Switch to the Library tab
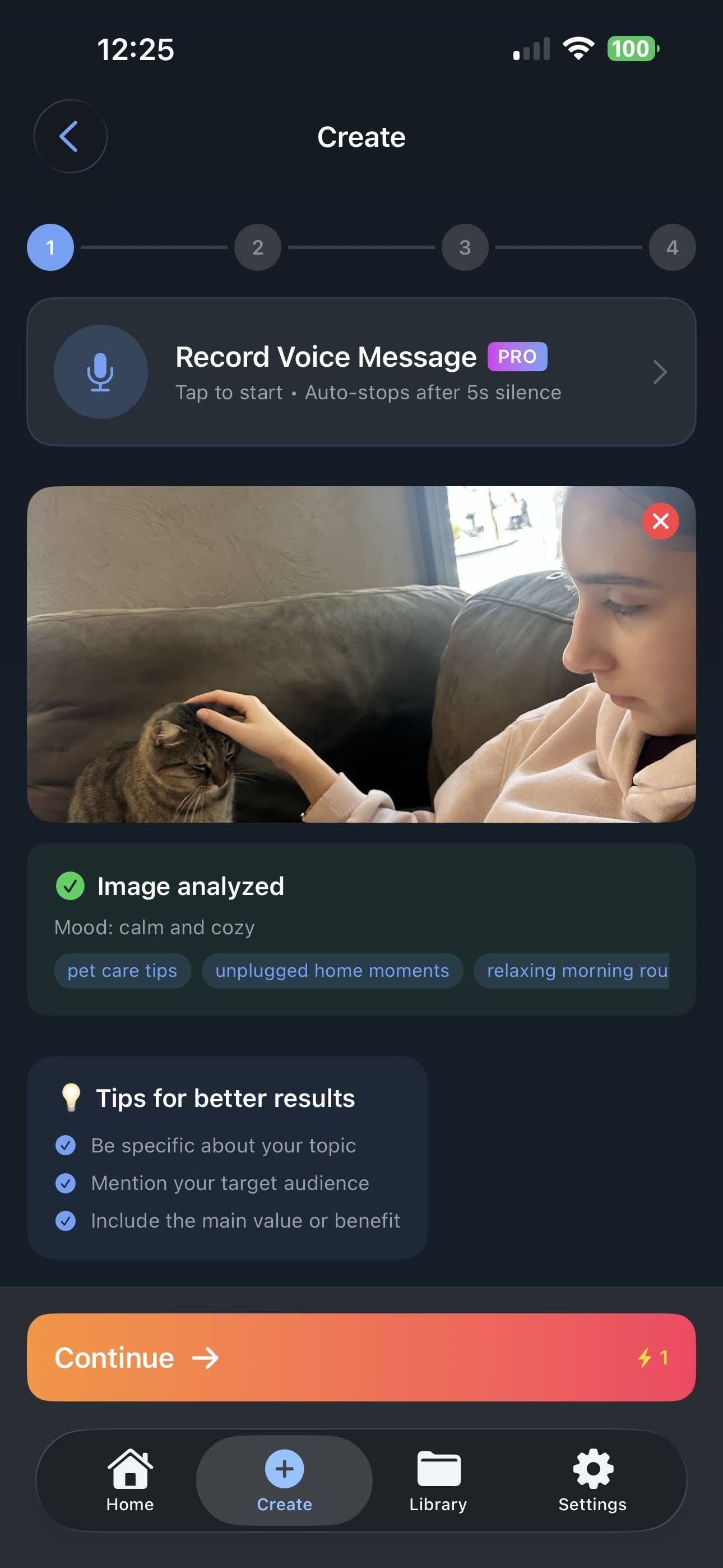The width and height of the screenshot is (723, 1568). 438,1480
